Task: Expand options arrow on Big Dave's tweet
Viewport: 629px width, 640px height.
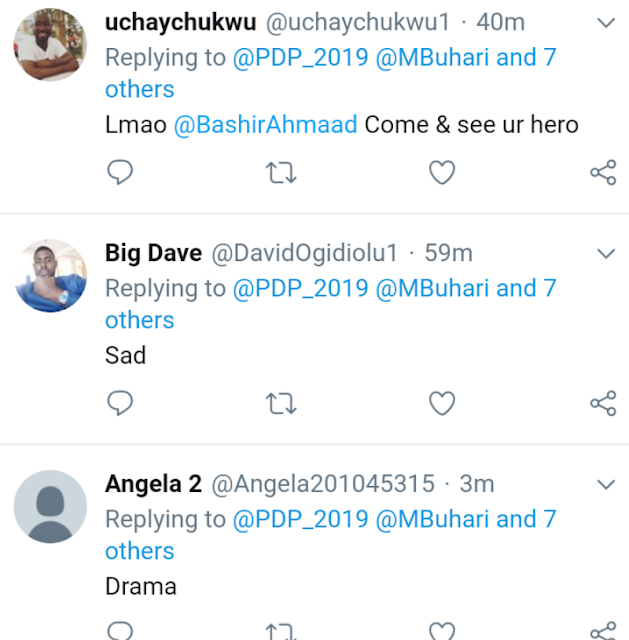Action: click(605, 254)
